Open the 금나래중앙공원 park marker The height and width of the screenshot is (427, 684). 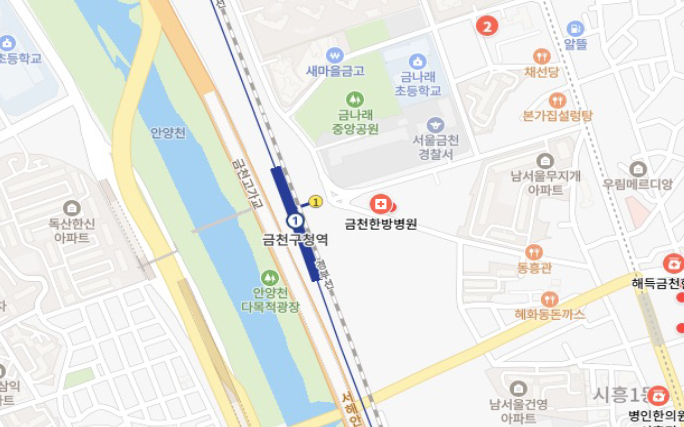coord(354,100)
